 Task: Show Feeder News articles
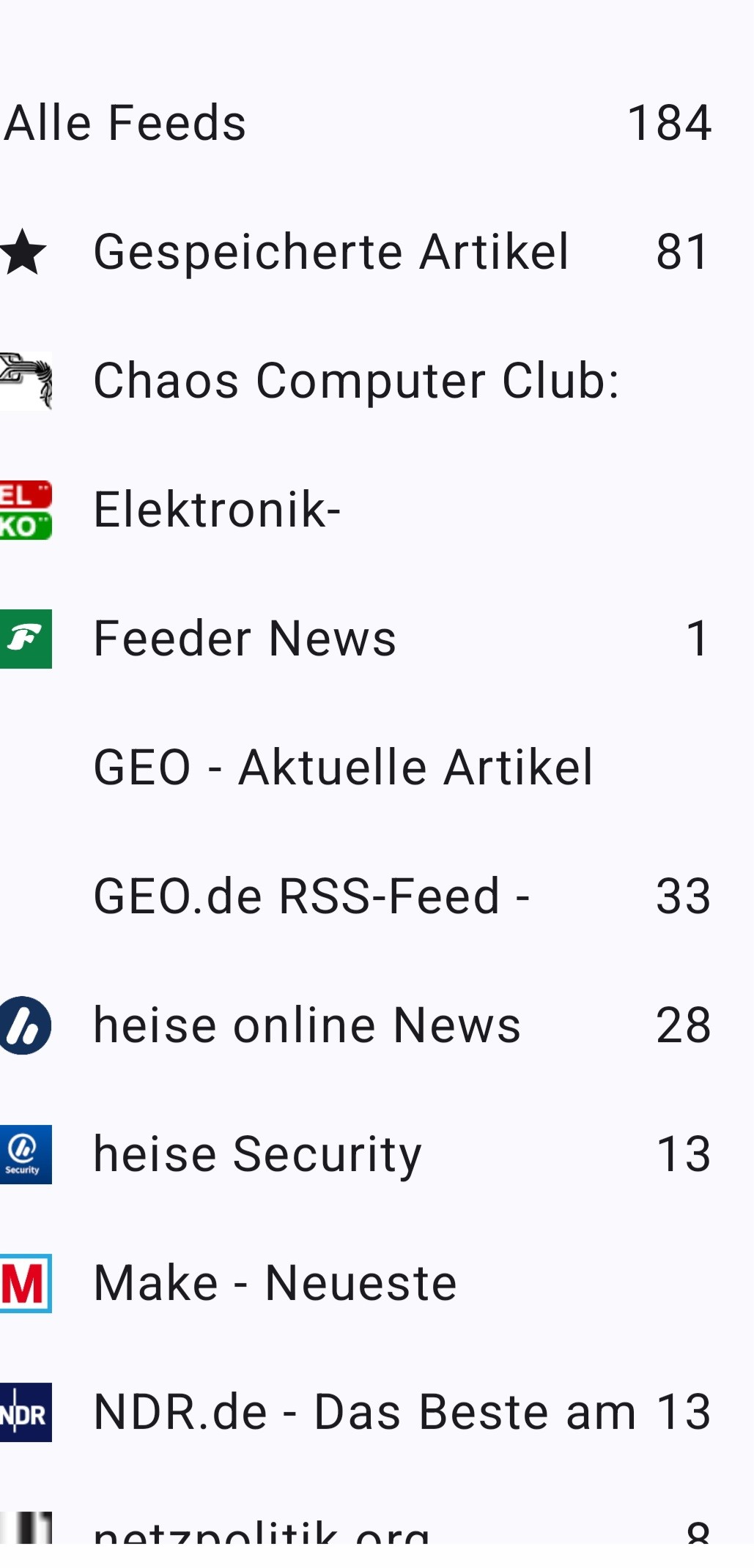tap(377, 639)
